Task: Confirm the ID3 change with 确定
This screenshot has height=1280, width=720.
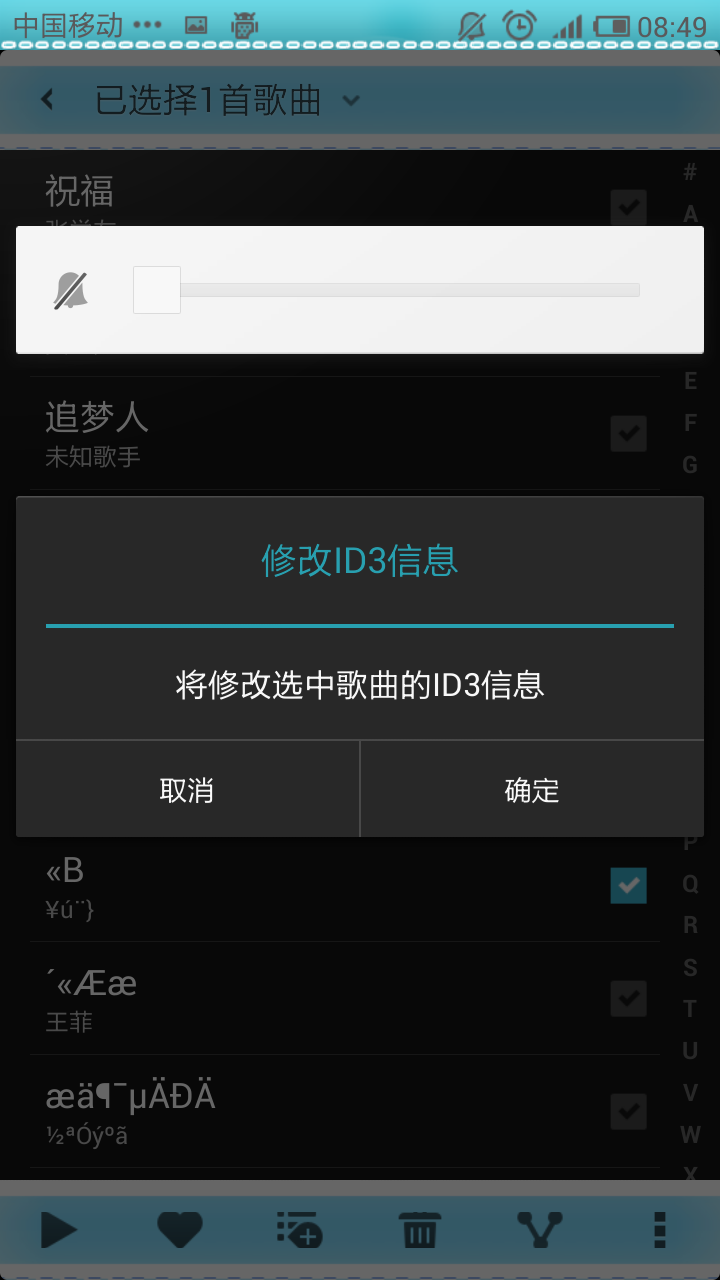Action: click(x=532, y=790)
